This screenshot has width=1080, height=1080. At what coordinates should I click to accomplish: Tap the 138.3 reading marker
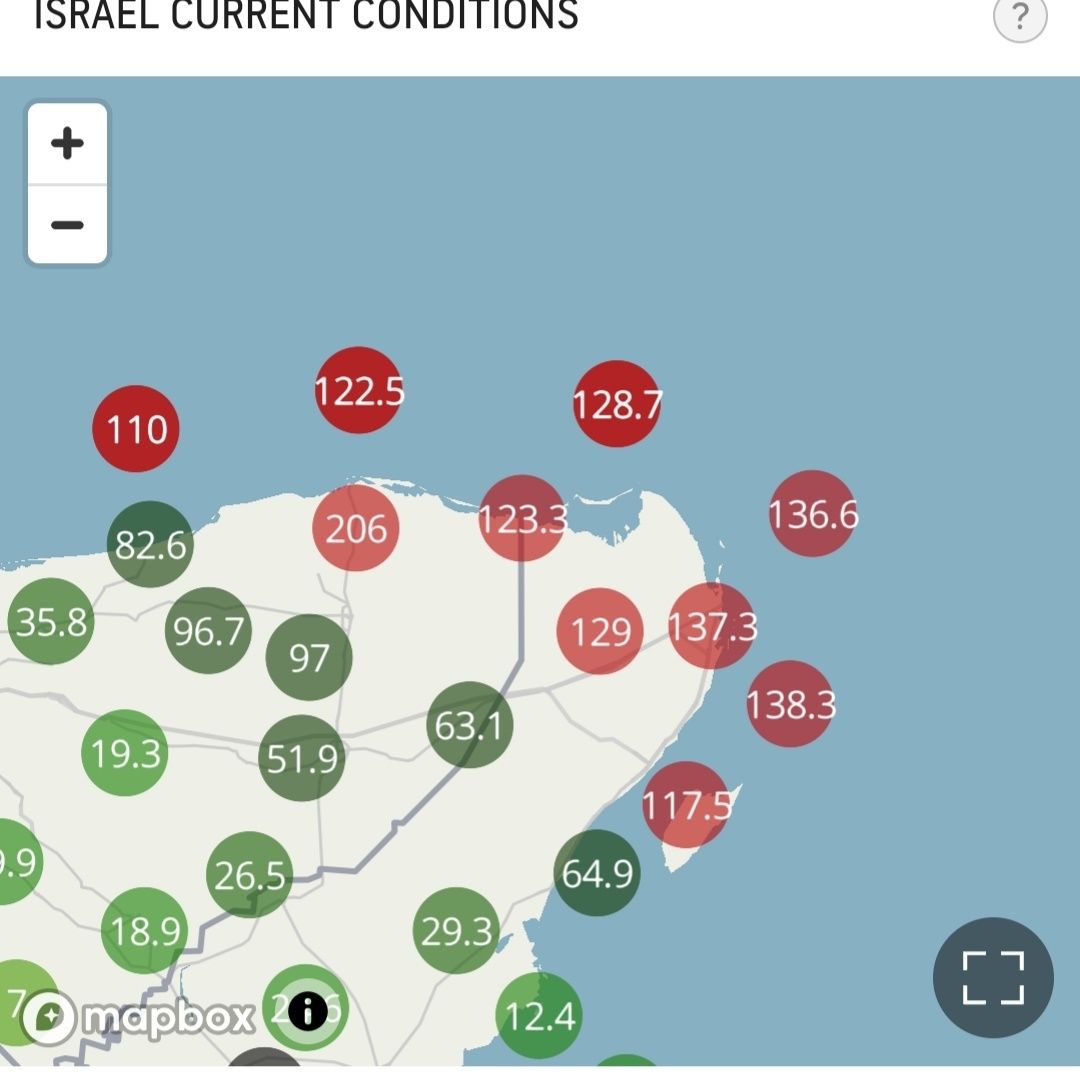tap(790, 704)
